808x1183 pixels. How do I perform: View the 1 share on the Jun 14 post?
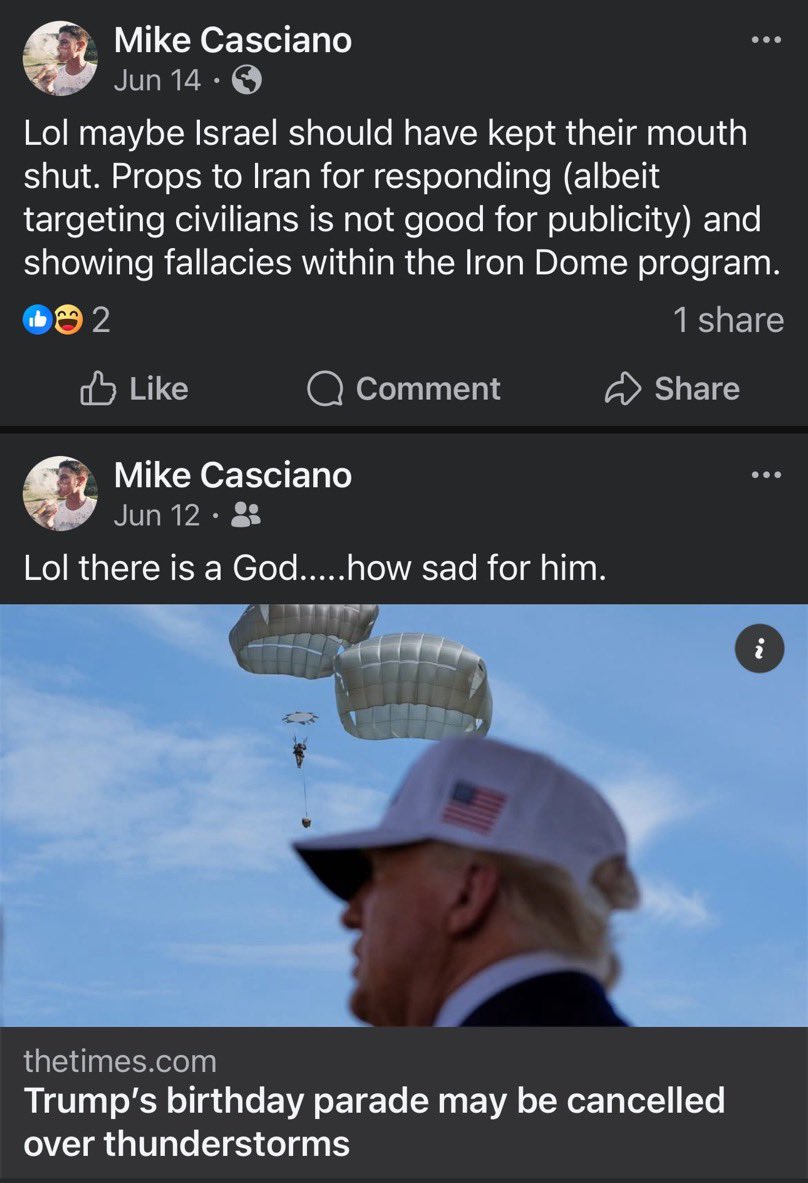(728, 320)
